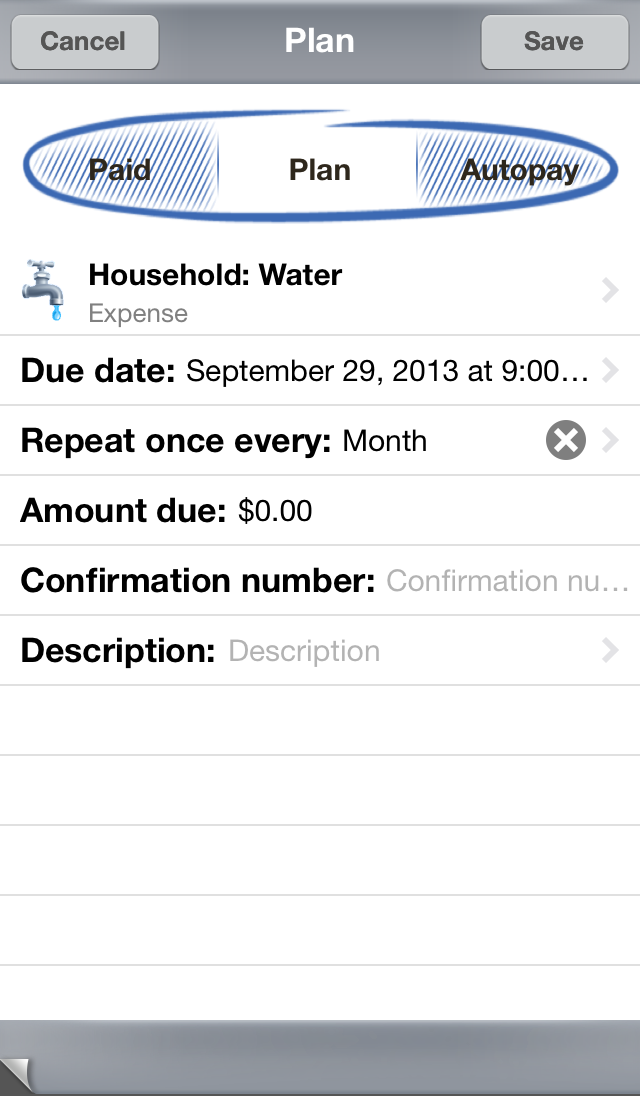The image size is (640, 1096).
Task: Save the plan
Action: pyautogui.click(x=554, y=41)
